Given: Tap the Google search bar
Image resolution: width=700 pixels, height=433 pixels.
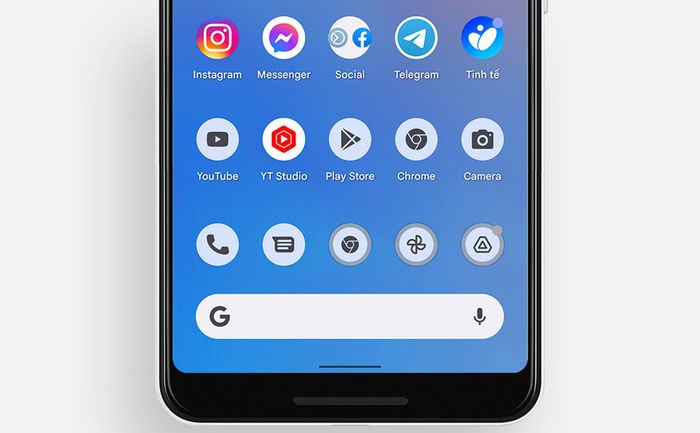Looking at the screenshot, I should pos(340,317).
